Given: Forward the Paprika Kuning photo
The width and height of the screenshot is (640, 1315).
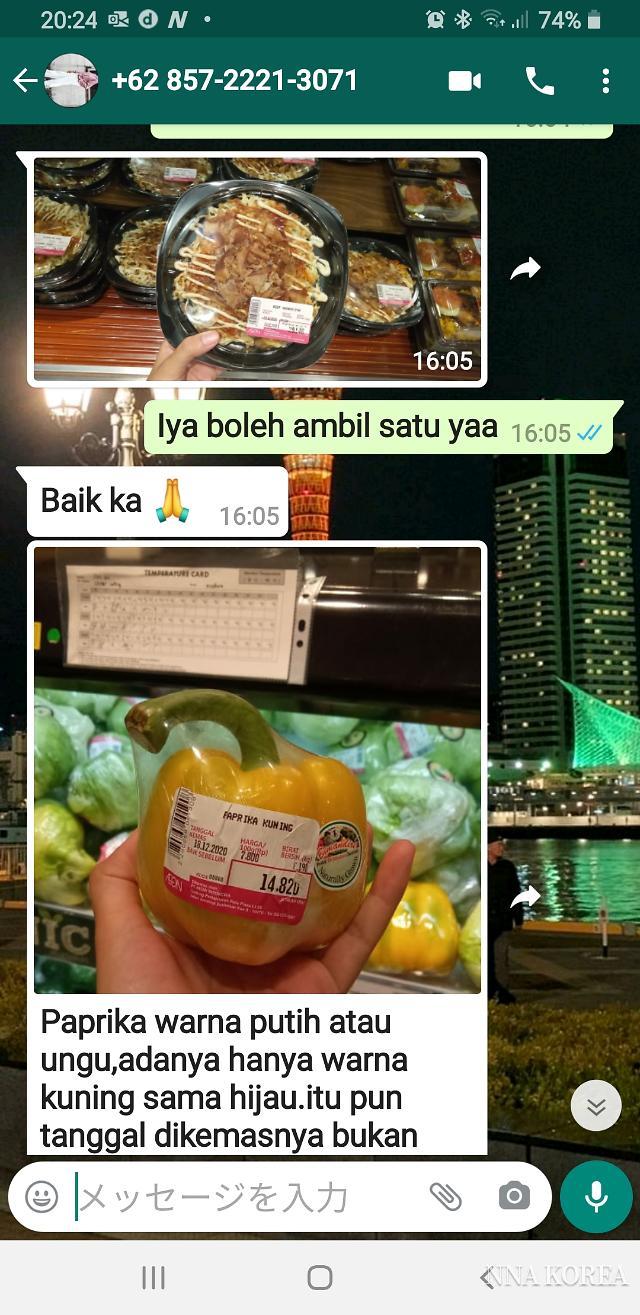Looking at the screenshot, I should point(525,898).
